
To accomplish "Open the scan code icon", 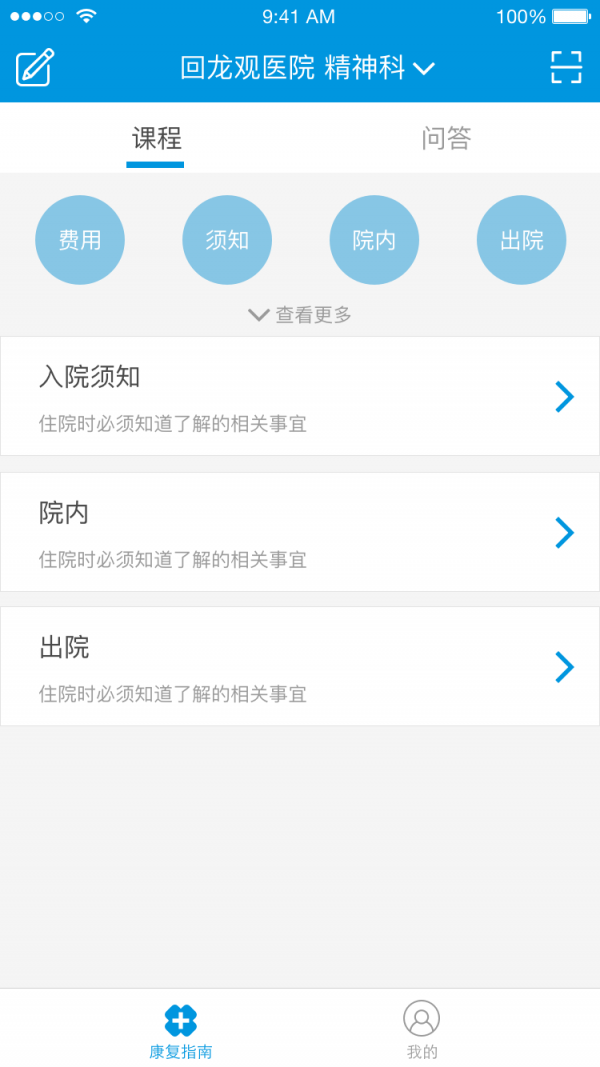I will [x=566, y=68].
